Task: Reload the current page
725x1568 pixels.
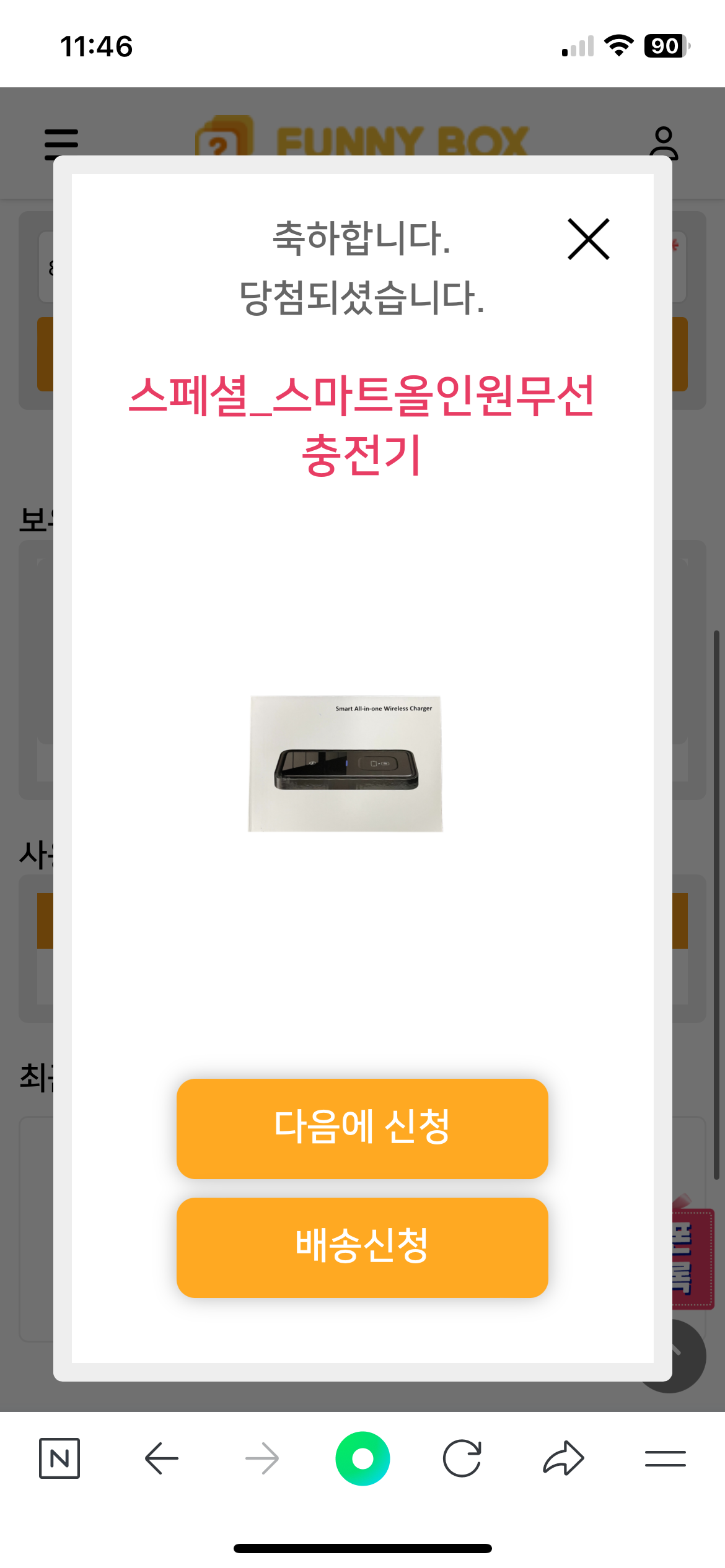Action: tap(462, 1458)
